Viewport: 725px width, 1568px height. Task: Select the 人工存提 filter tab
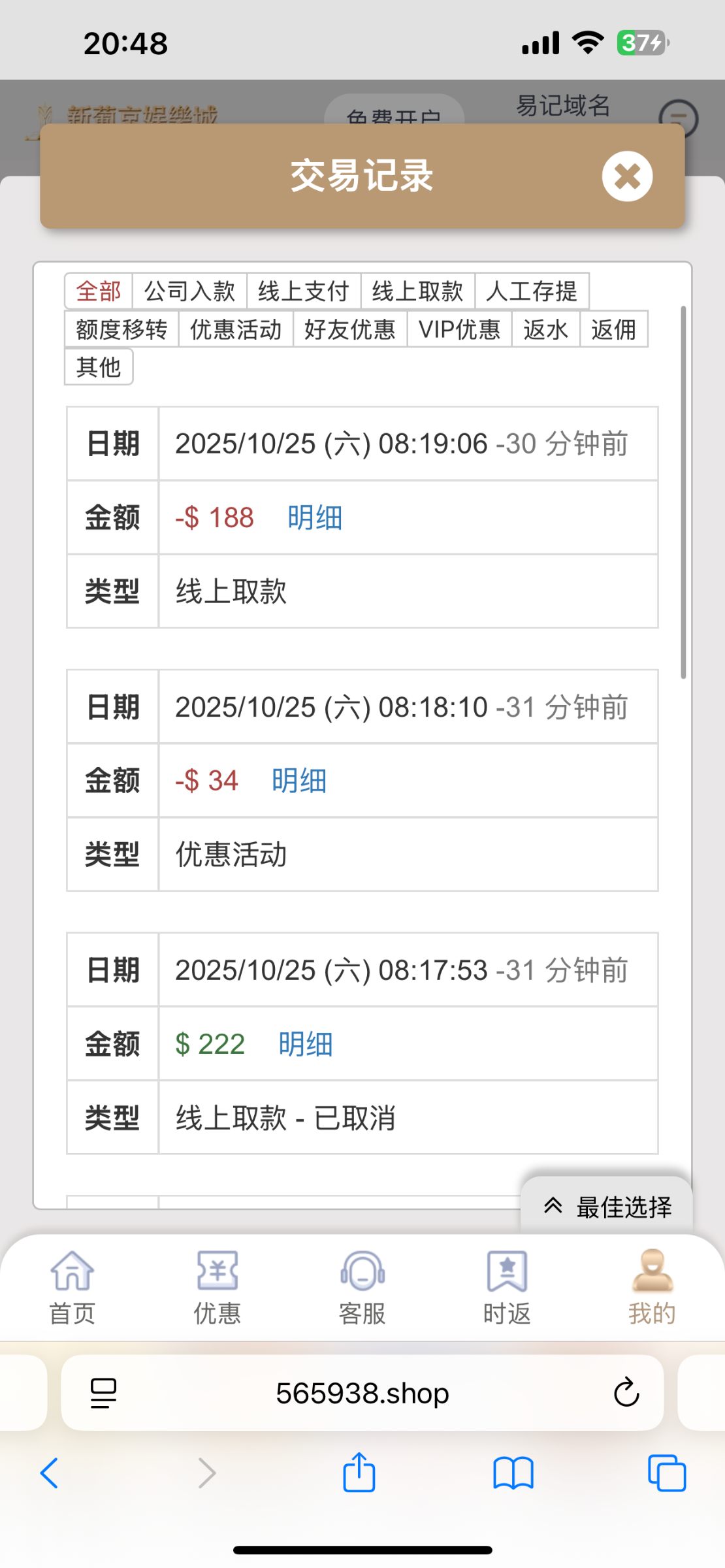532,291
